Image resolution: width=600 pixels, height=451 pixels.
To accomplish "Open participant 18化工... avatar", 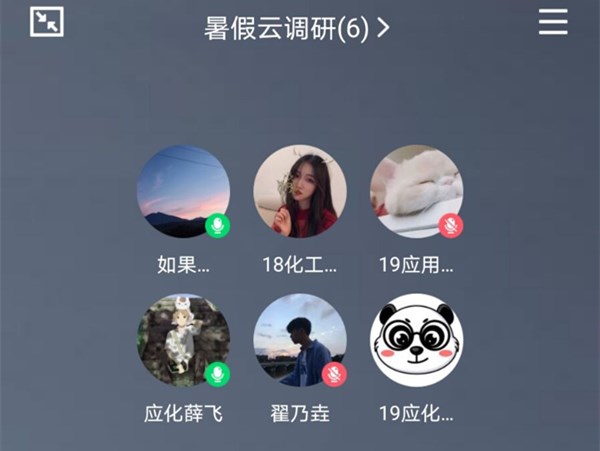I will (x=300, y=192).
